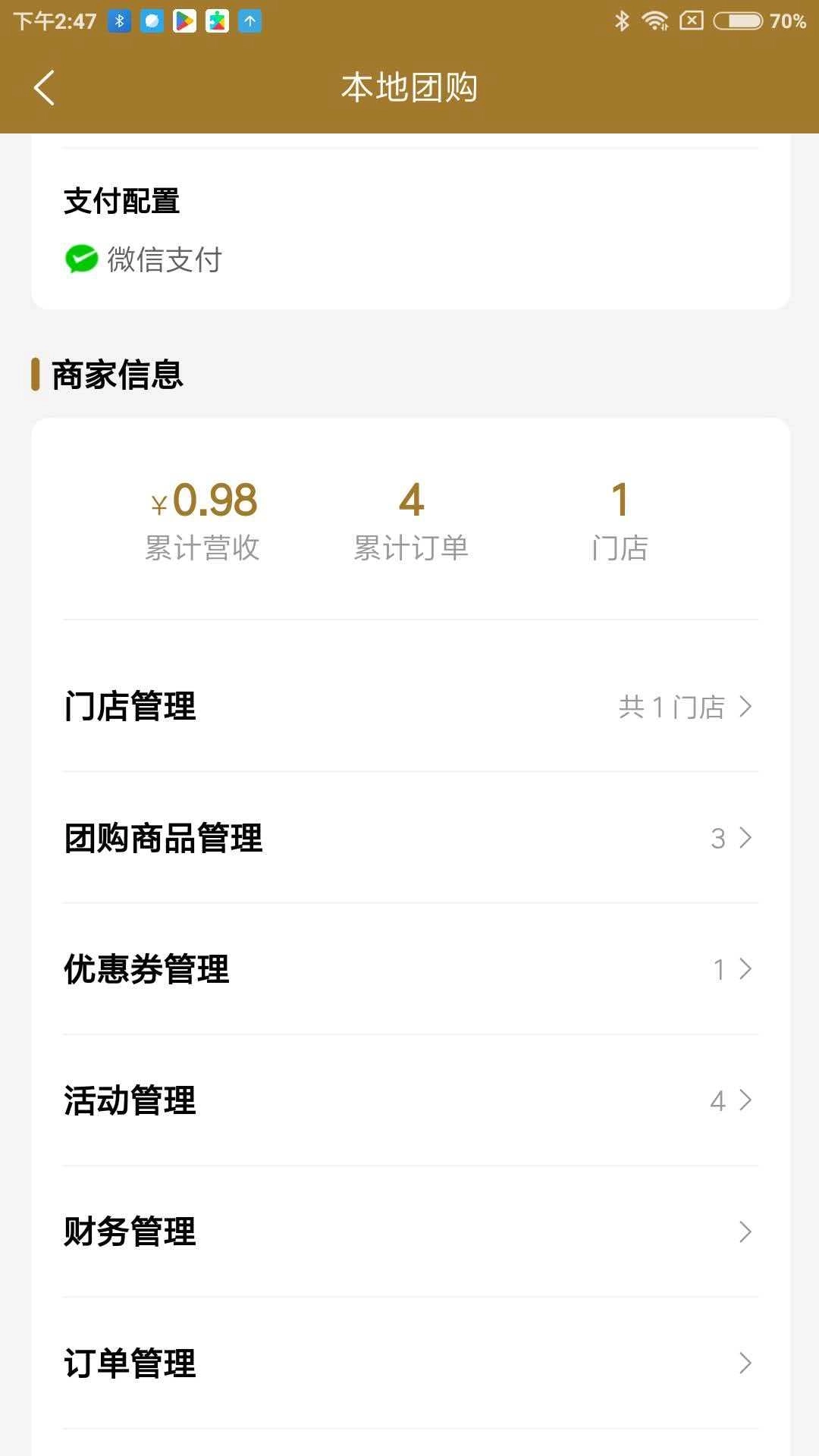Image resolution: width=819 pixels, height=1456 pixels.
Task: Tap the 共1门店 link
Action: coord(673,708)
